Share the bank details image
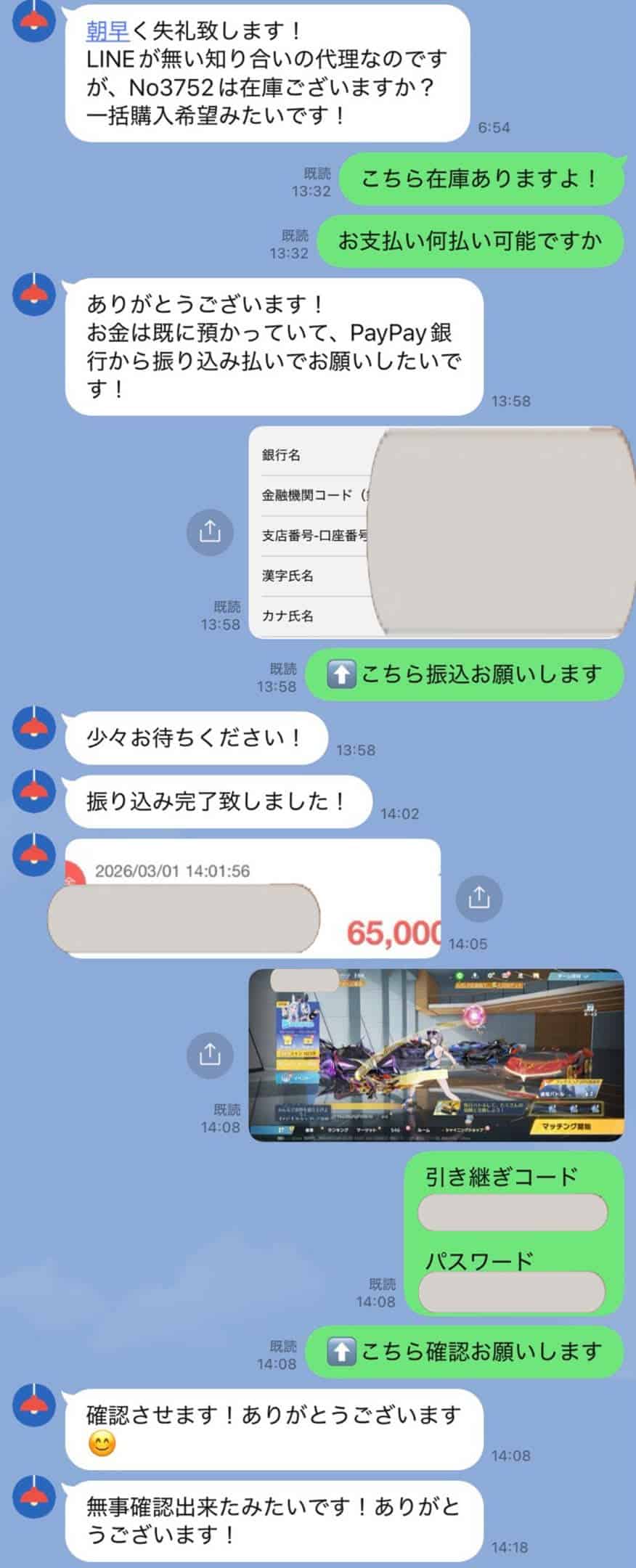This screenshot has width=636, height=1568. pos(210,532)
